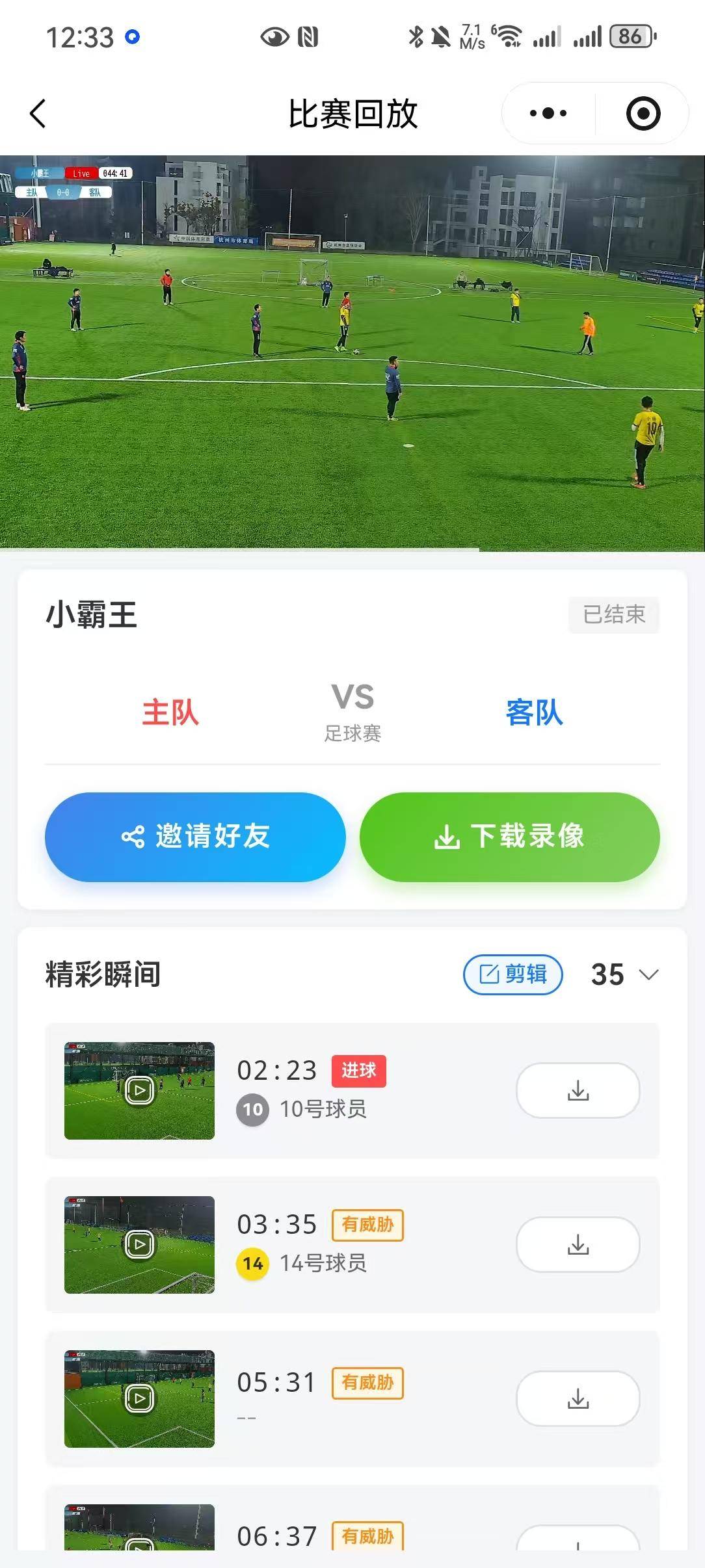Open the more options (...) menu
The height and width of the screenshot is (1568, 705).
click(x=546, y=112)
